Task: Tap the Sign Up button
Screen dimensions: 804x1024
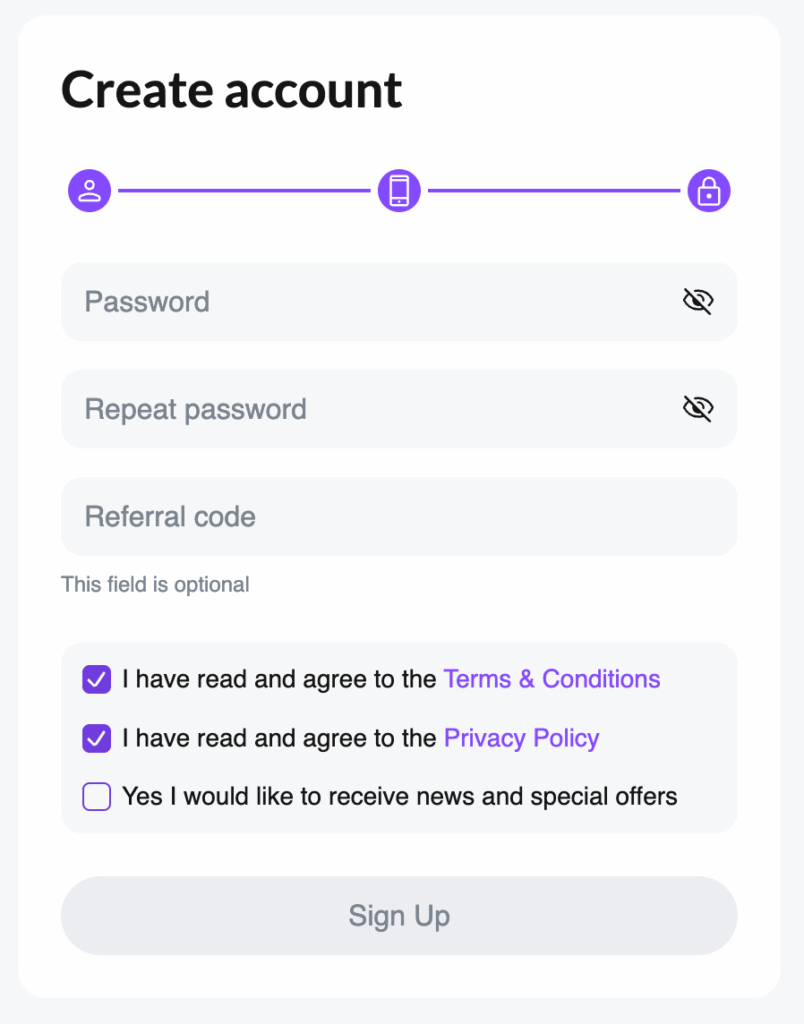Action: tap(398, 916)
